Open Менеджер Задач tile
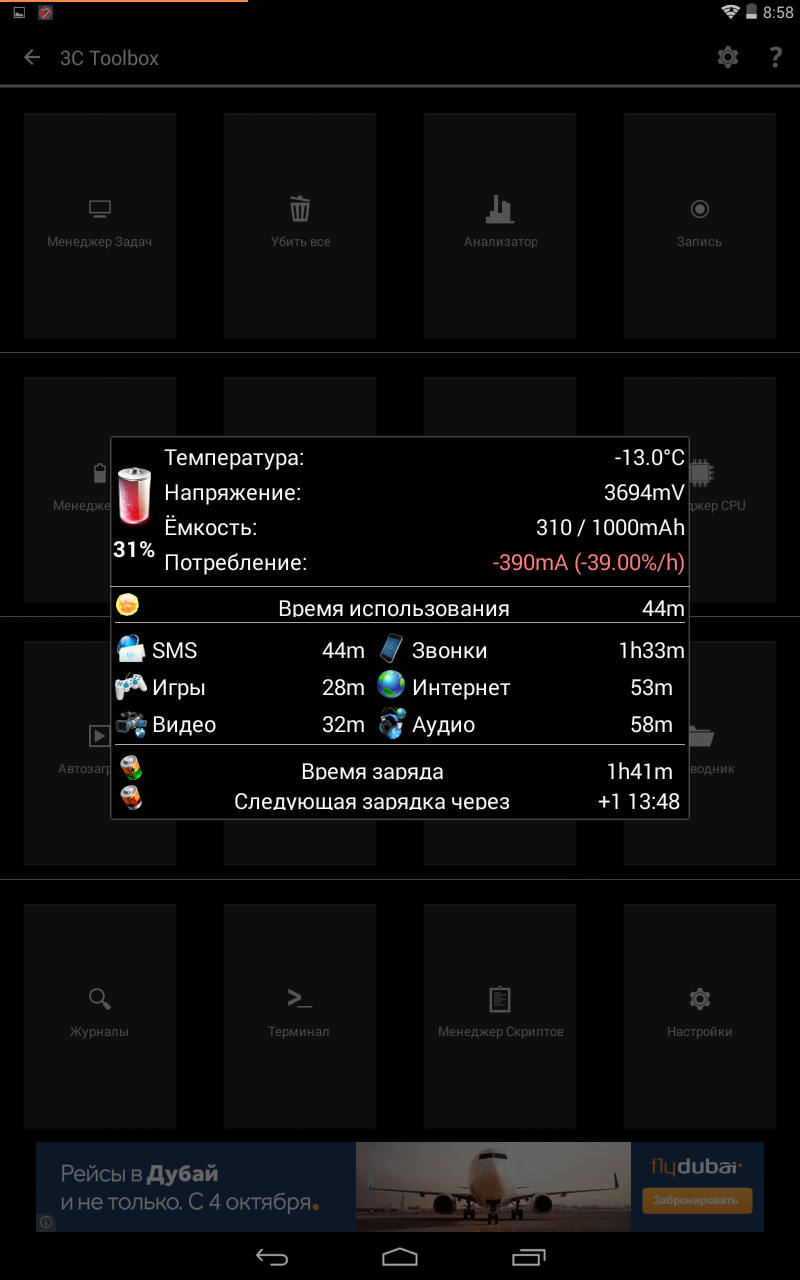Image resolution: width=800 pixels, height=1280 pixels. [x=100, y=225]
